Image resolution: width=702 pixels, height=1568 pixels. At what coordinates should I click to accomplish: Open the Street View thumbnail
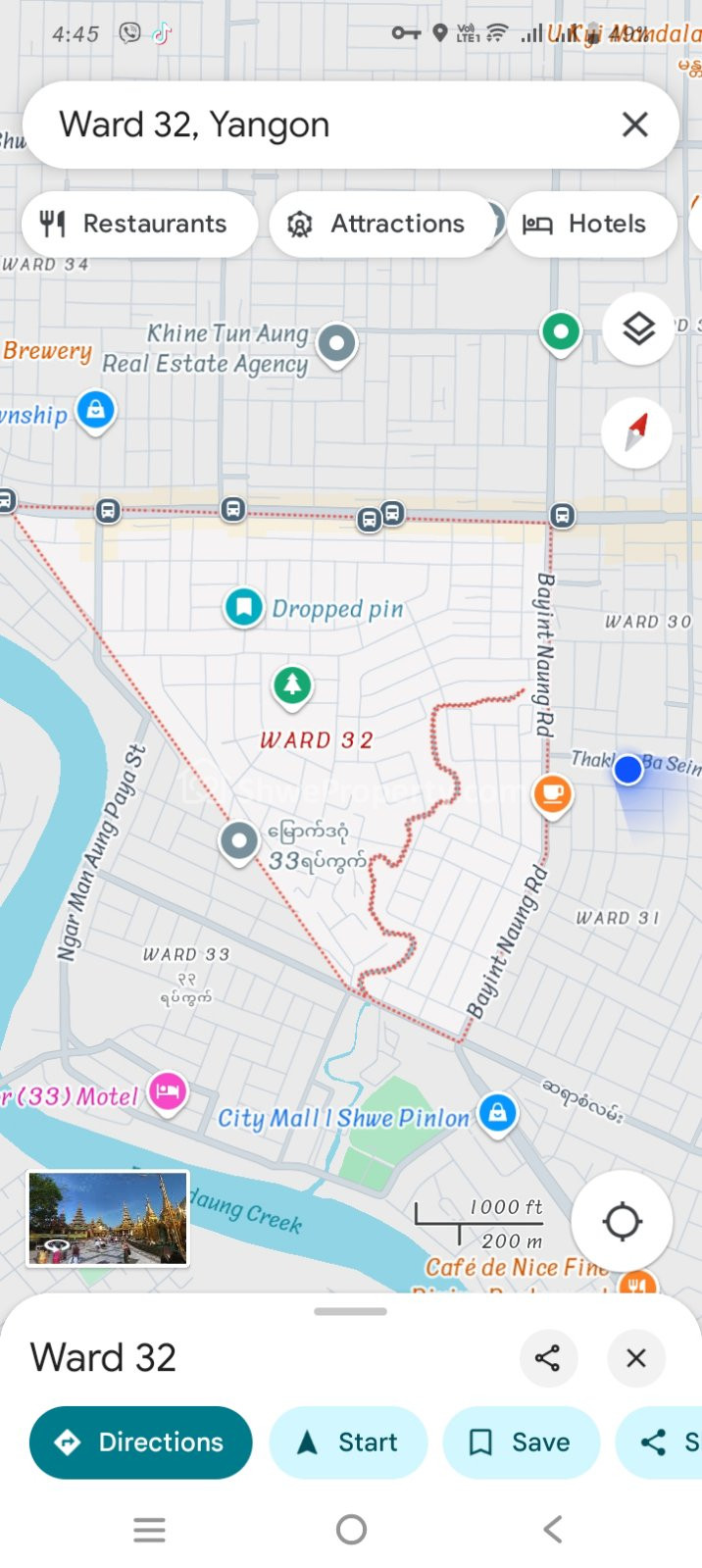point(107,1218)
